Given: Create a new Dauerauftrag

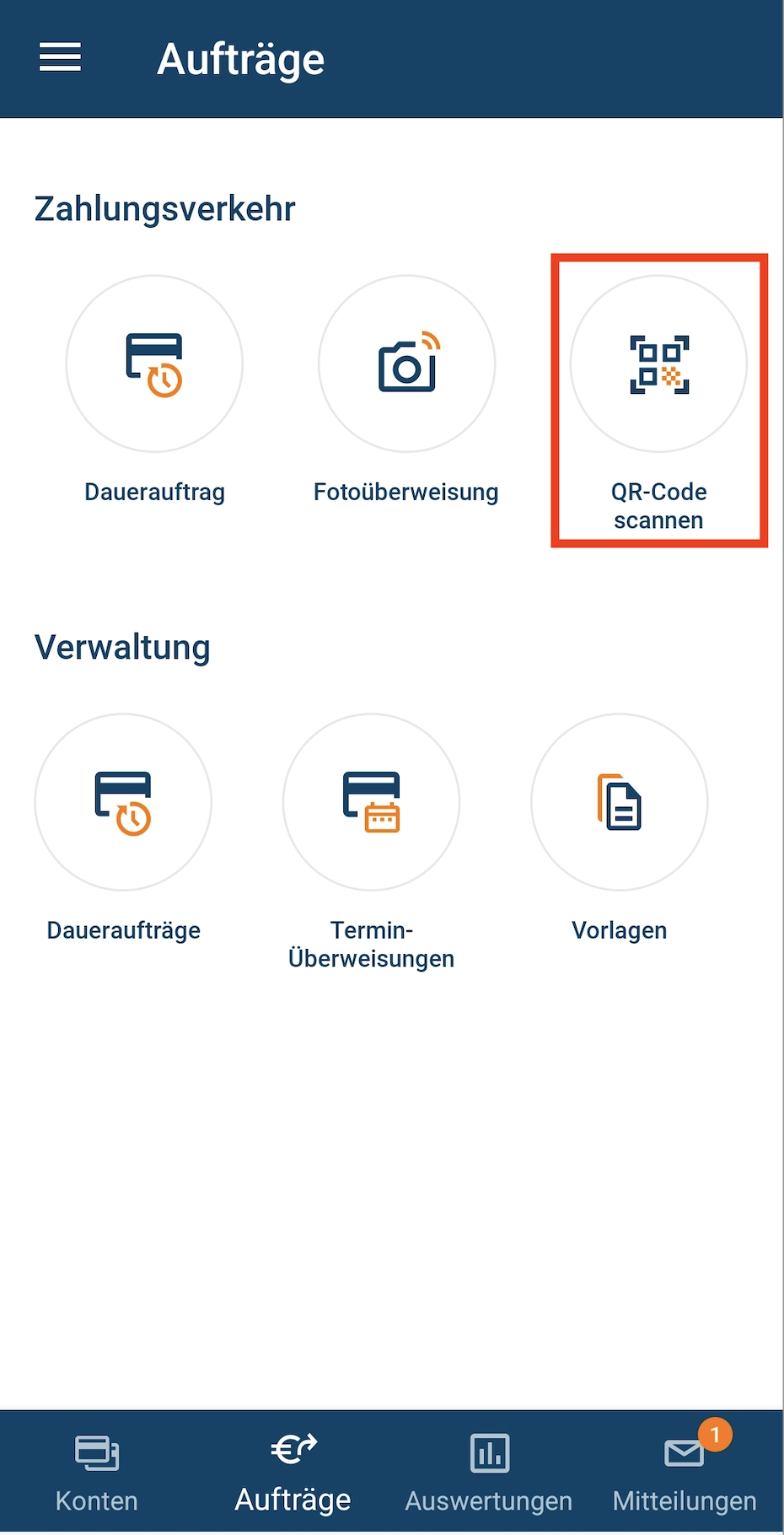Looking at the screenshot, I should tap(154, 364).
